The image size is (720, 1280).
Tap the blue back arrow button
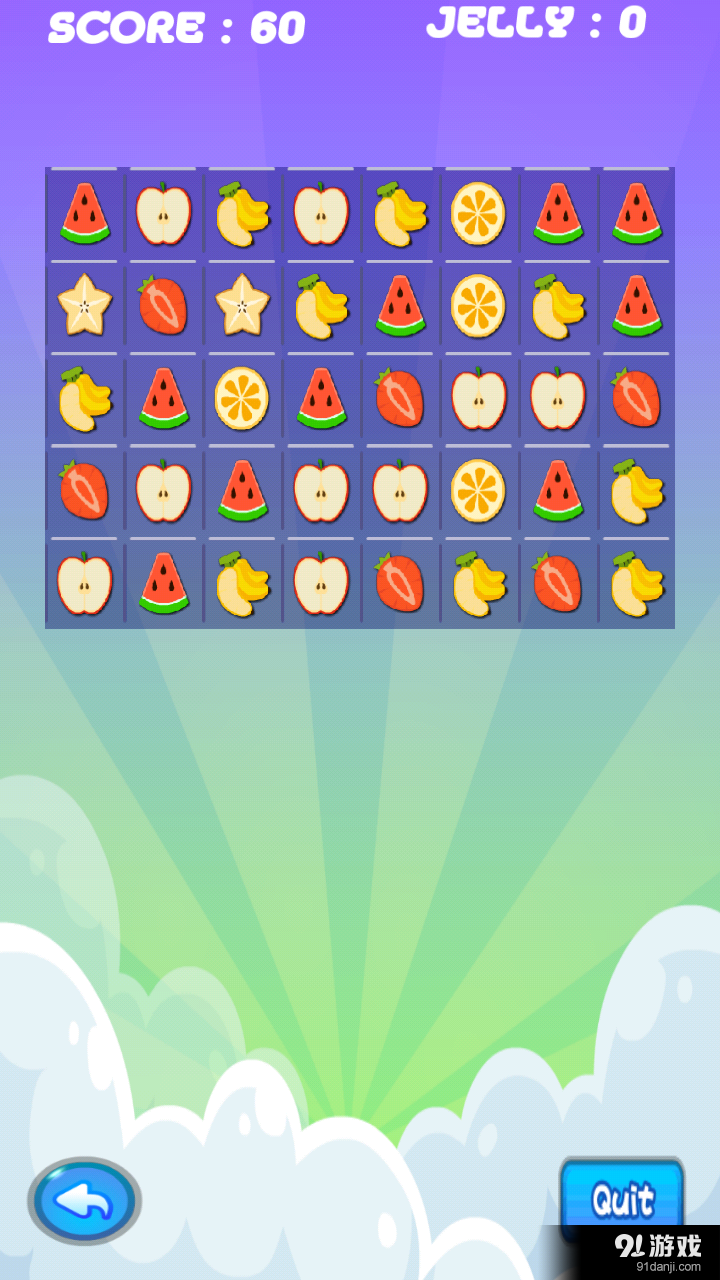84,1201
